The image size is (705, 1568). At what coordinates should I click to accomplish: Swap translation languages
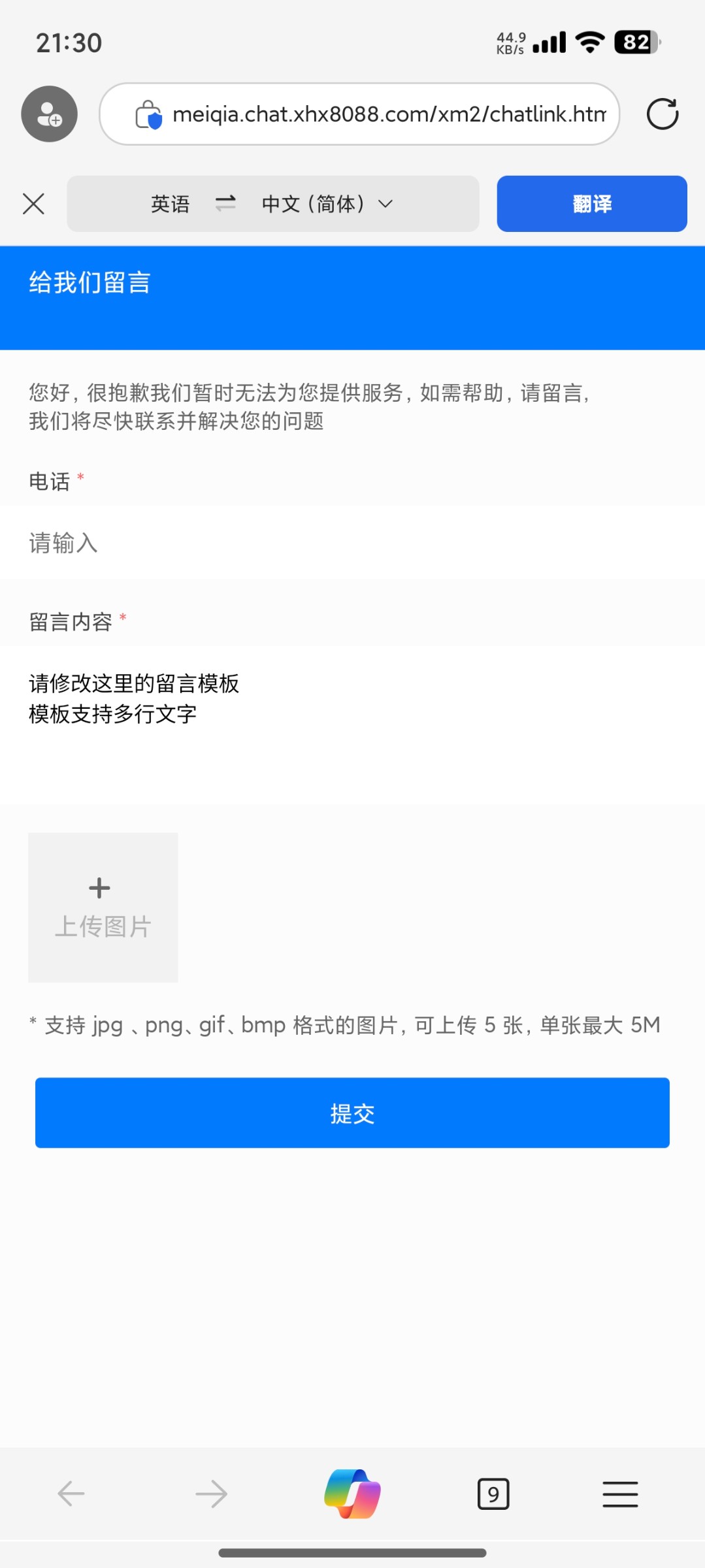point(225,204)
